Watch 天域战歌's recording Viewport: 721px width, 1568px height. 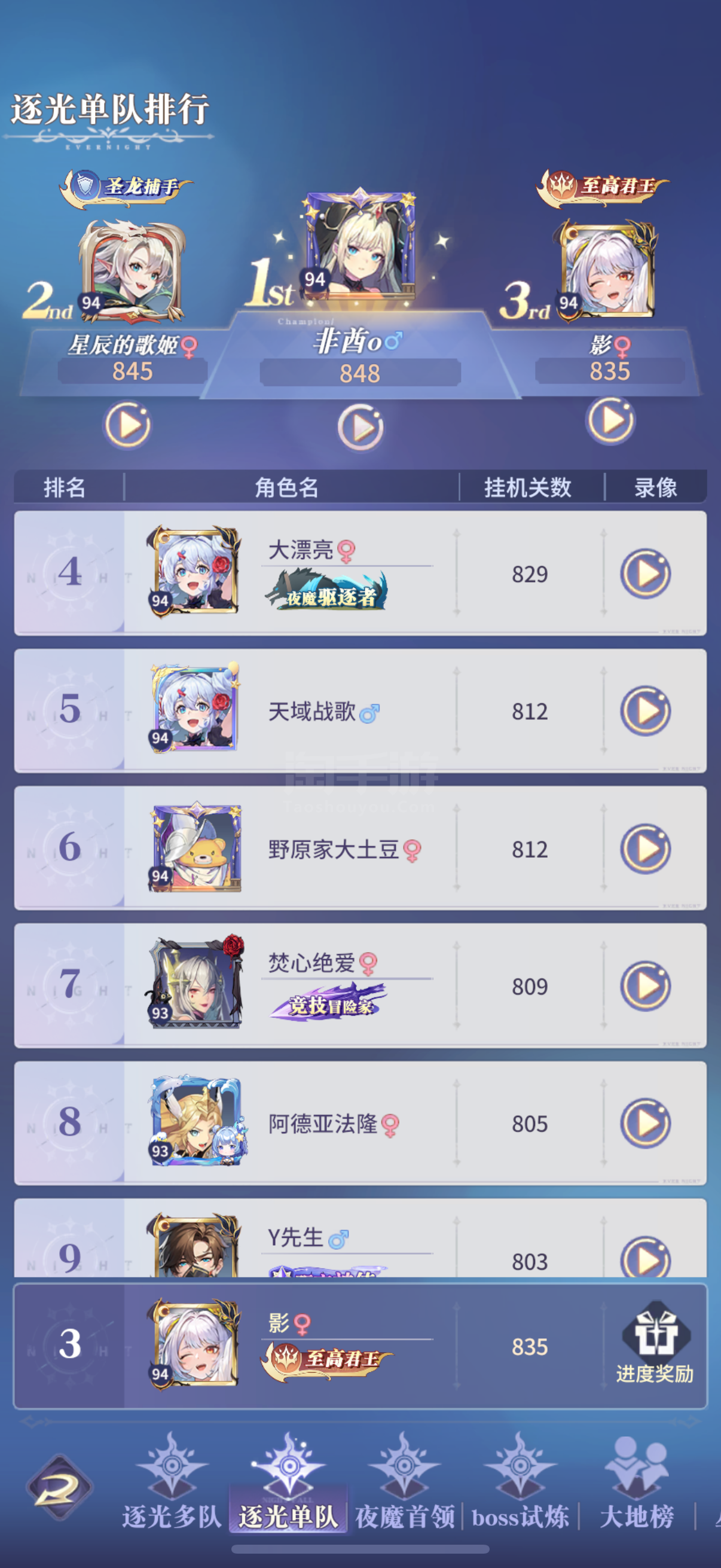(645, 711)
